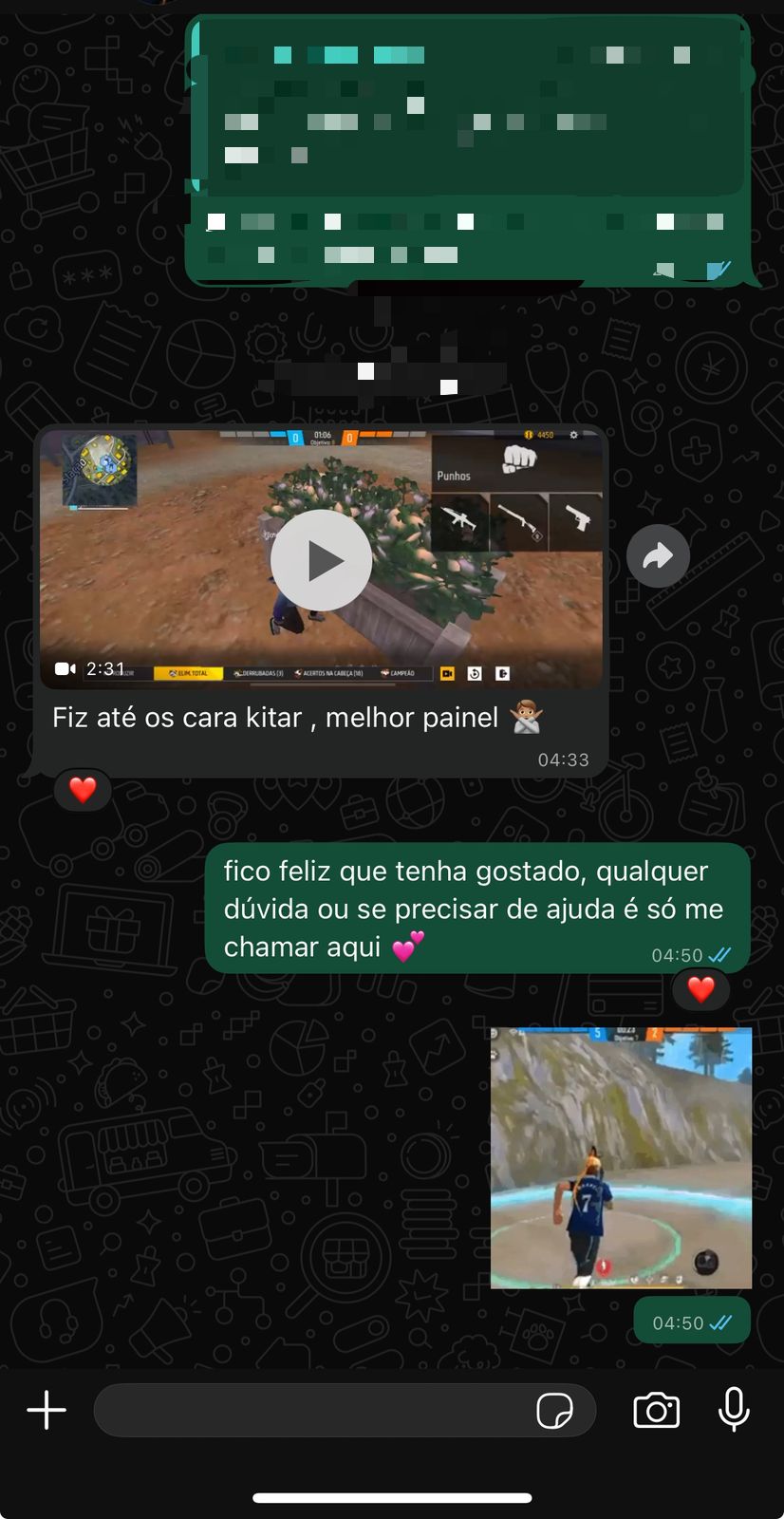
Task: Tap the video camera icon beside the 2:31 duration
Action: coord(65,667)
